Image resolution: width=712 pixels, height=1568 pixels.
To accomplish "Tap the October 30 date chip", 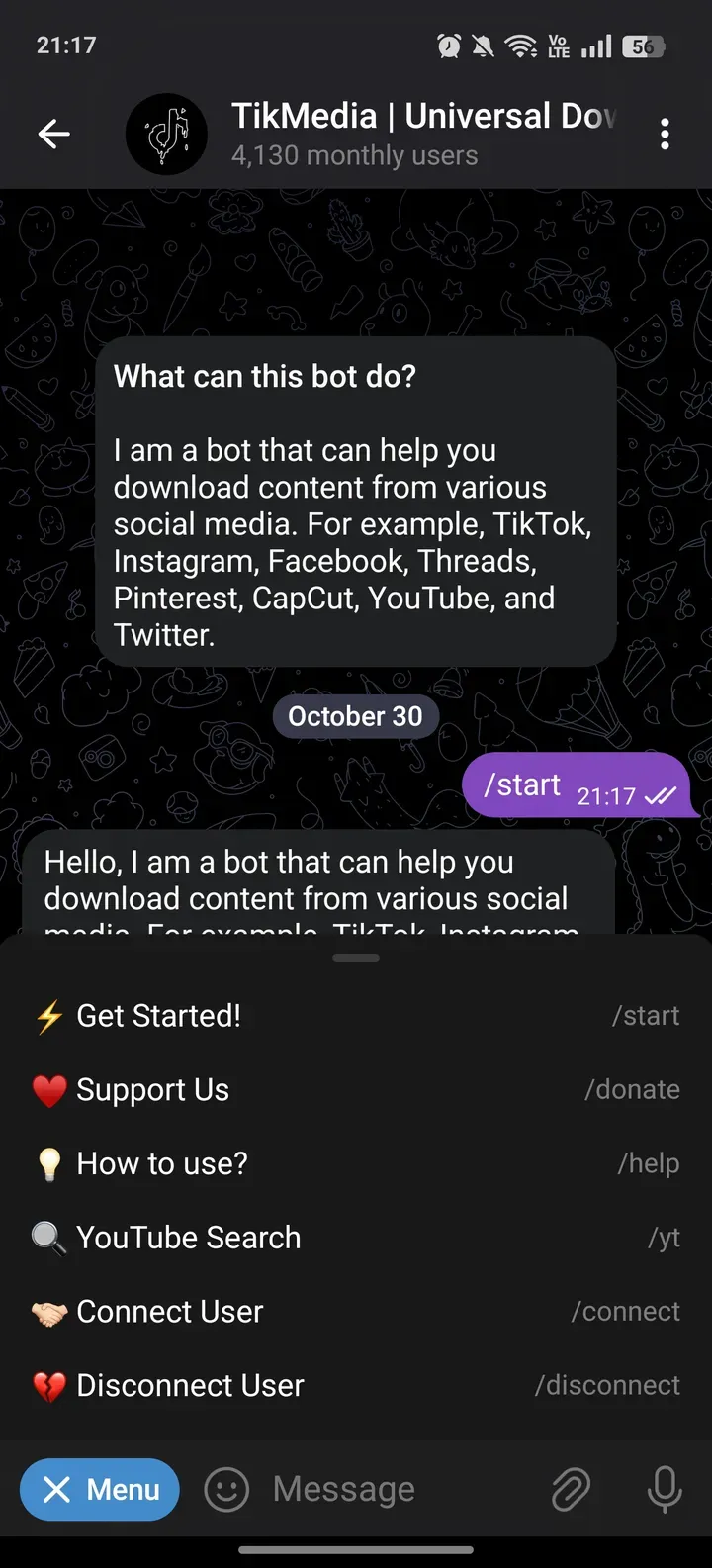I will tap(356, 715).
